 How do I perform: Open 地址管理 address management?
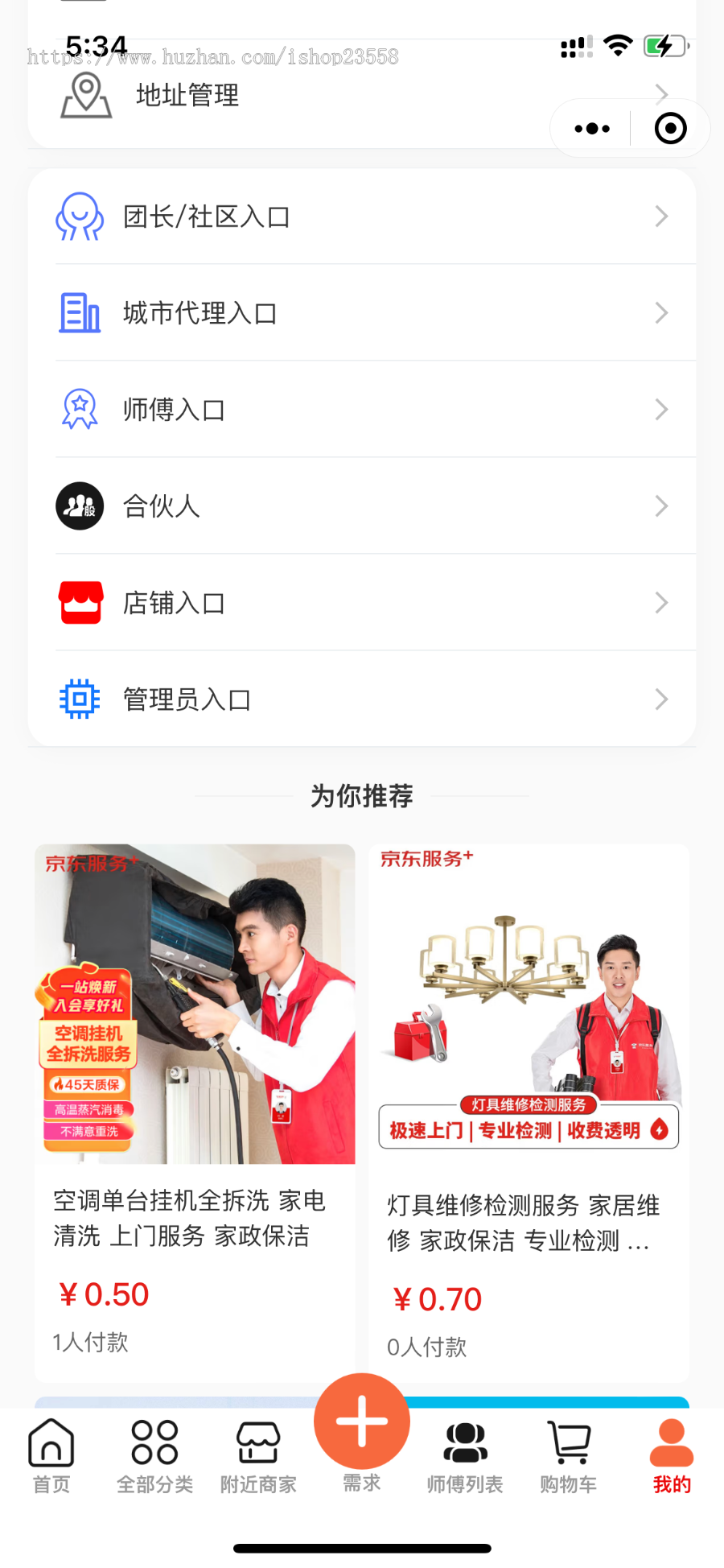[x=362, y=95]
